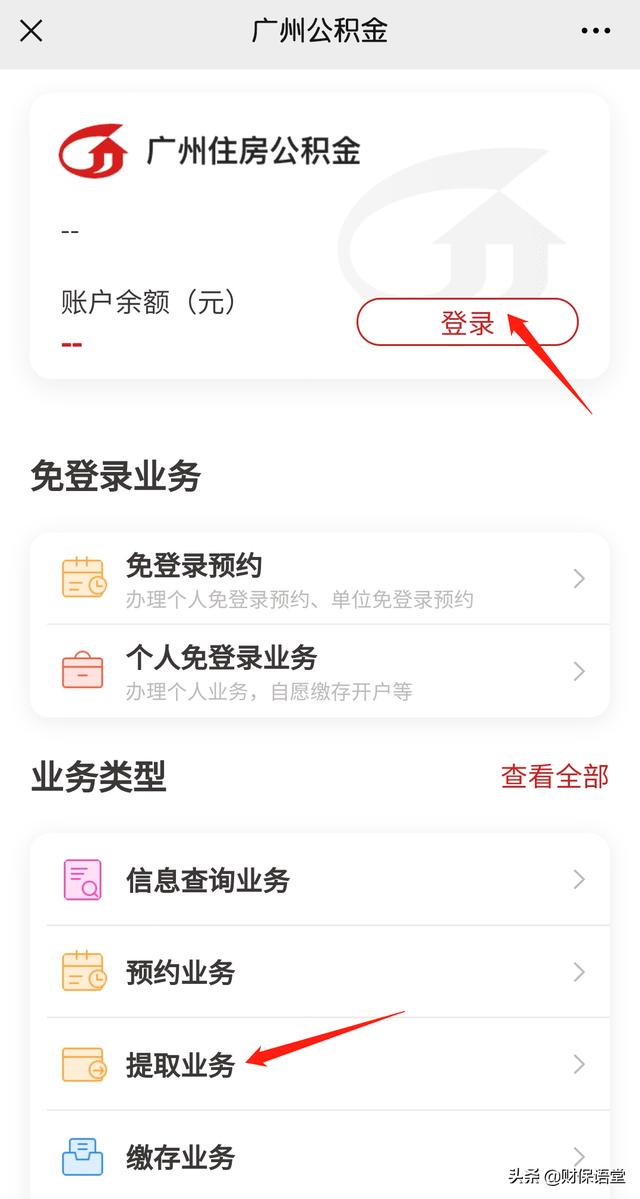The image size is (640, 1199).
Task: Open 信息查询业务
Action: coord(320,879)
